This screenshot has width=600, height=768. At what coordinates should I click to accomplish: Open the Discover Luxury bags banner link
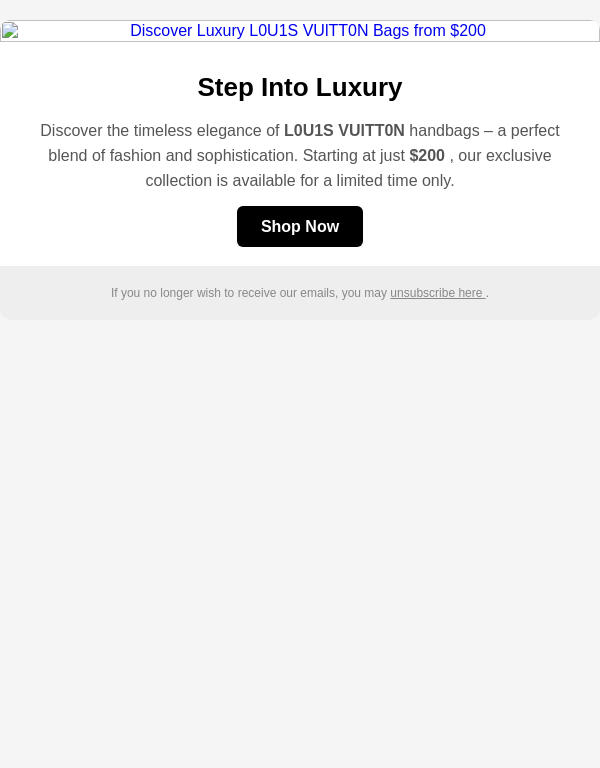coord(307,31)
